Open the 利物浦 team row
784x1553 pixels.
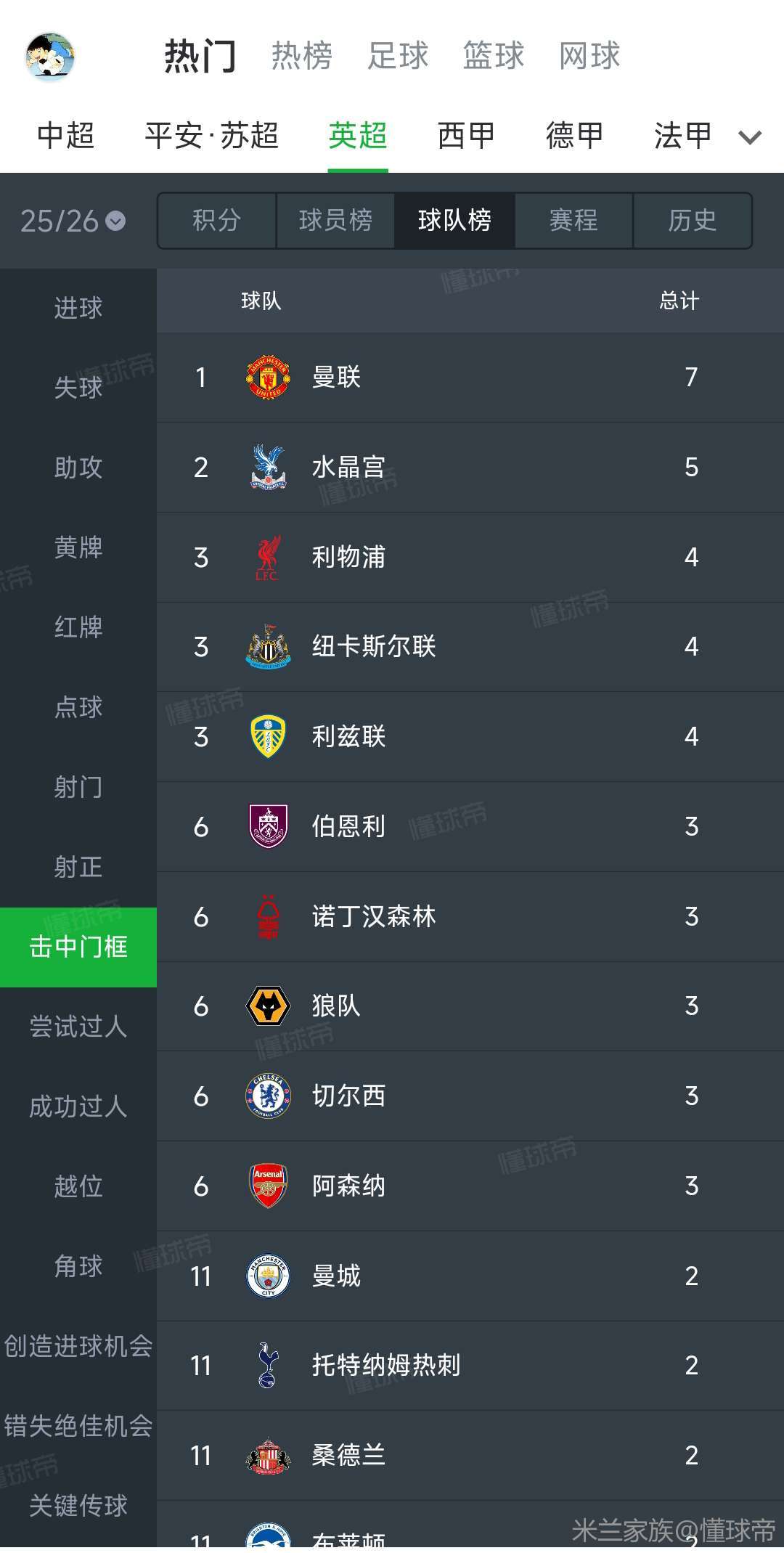point(470,558)
